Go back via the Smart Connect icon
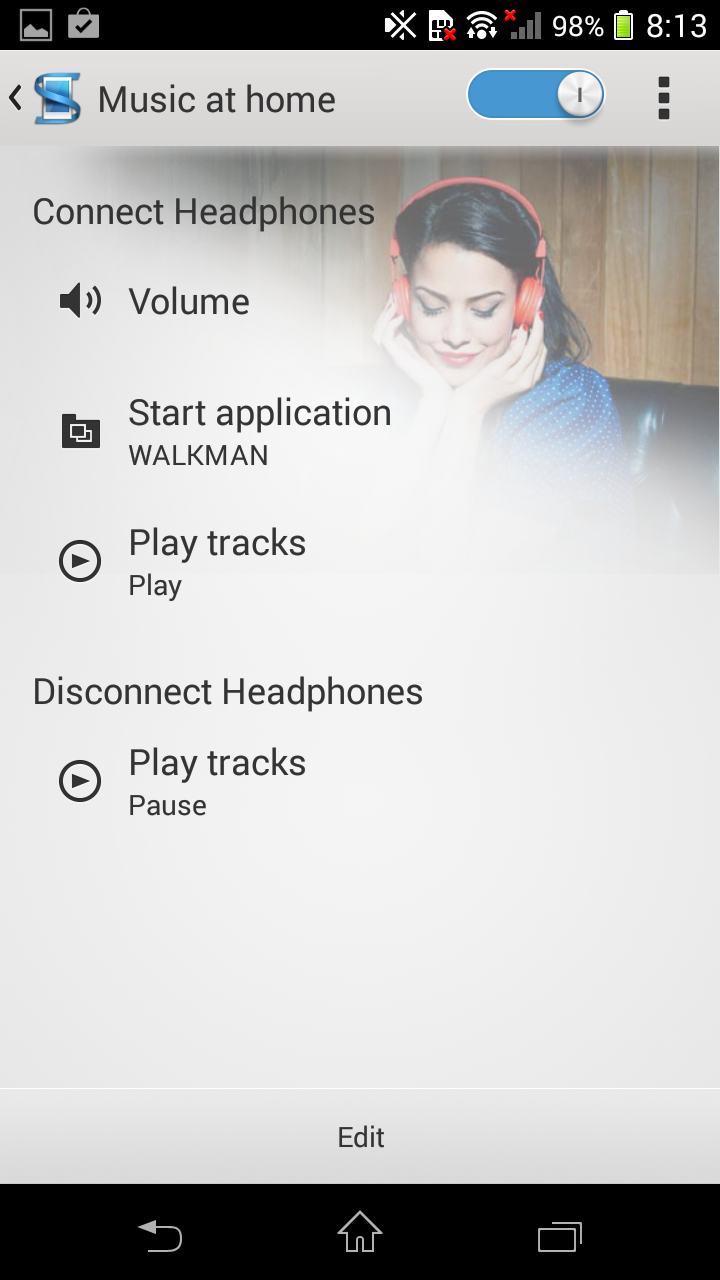Screen dimensions: 720x1280 pyautogui.click(x=46, y=98)
